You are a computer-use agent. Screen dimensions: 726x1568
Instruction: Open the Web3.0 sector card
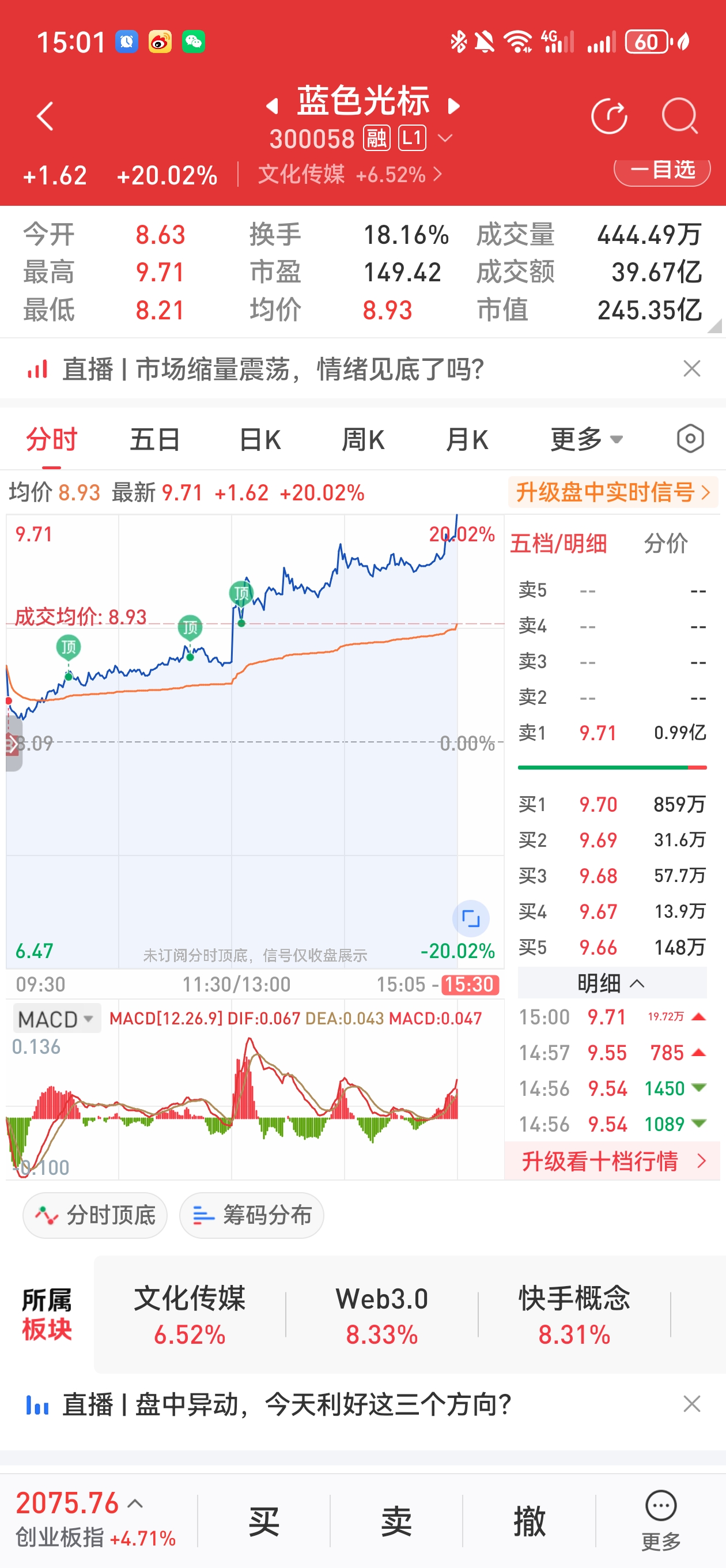[x=381, y=1315]
